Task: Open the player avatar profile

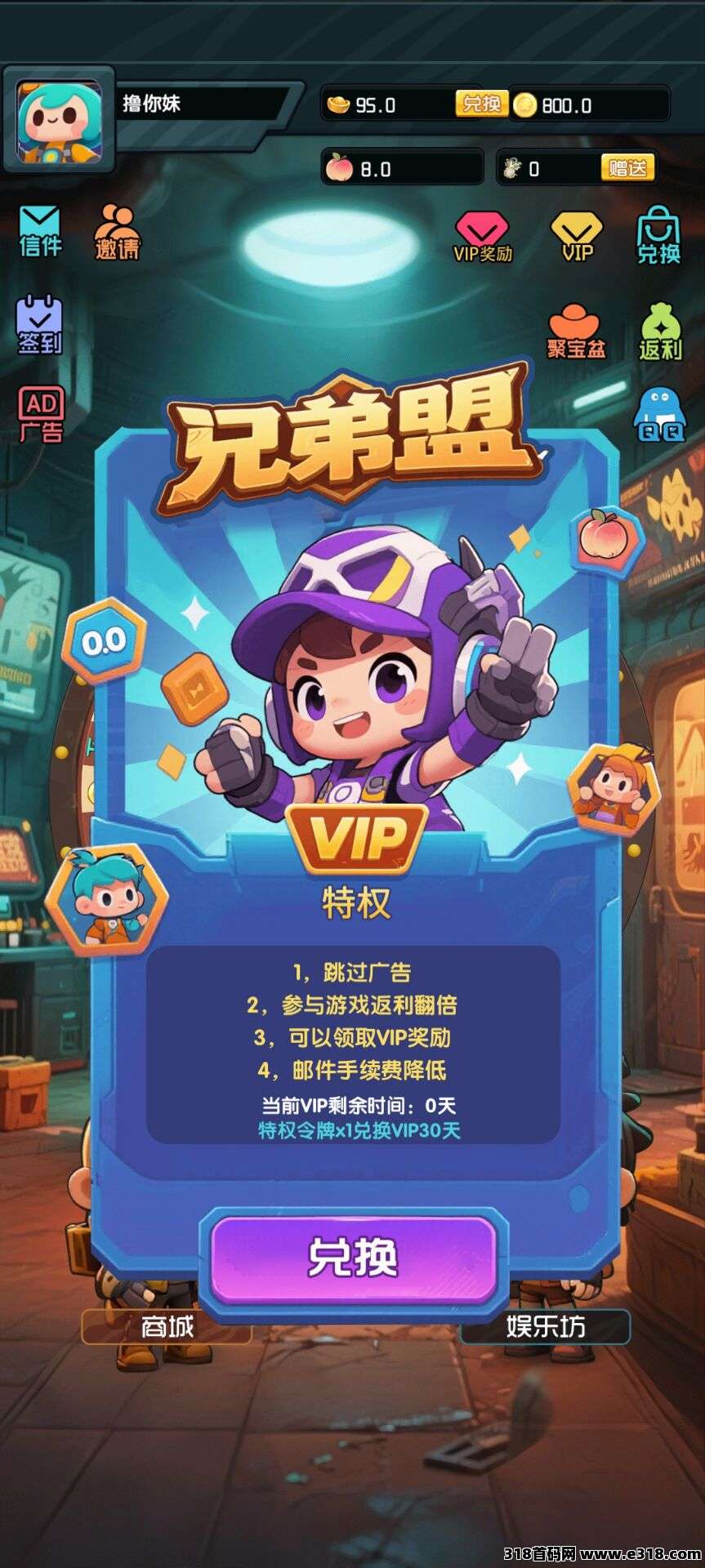Action: point(60,121)
